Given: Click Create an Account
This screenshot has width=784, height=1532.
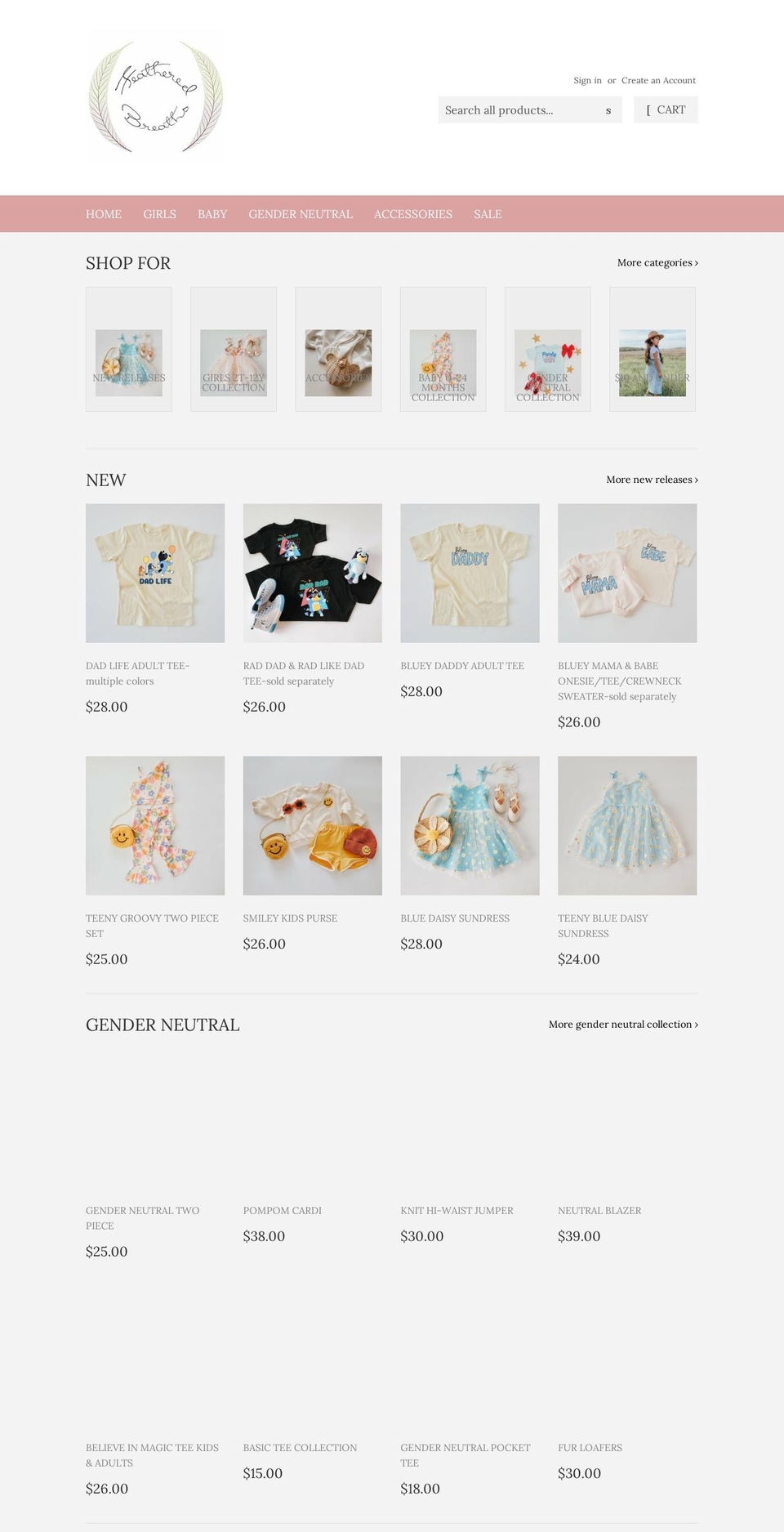Looking at the screenshot, I should coord(658,80).
